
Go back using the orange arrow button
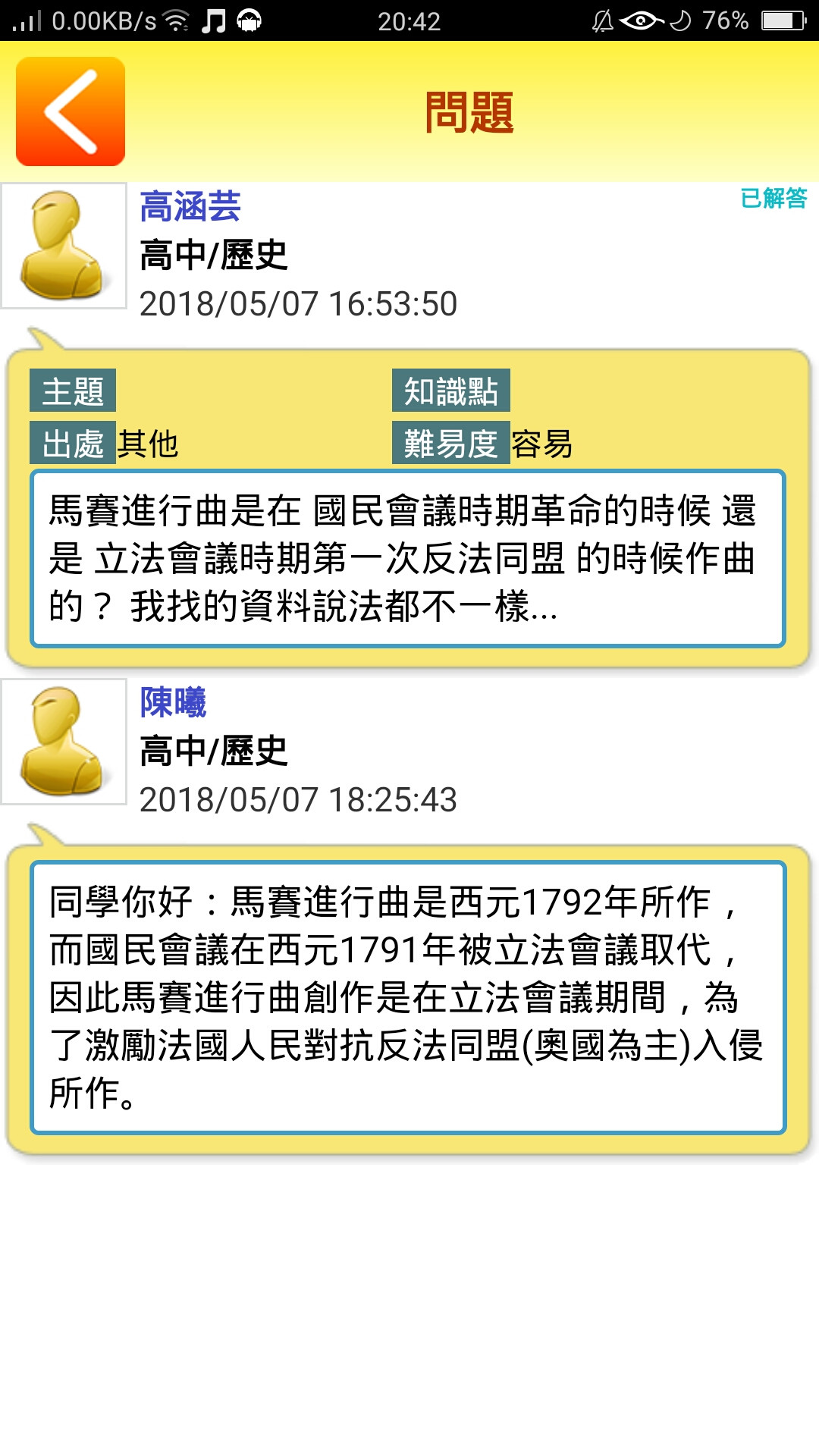pyautogui.click(x=71, y=111)
